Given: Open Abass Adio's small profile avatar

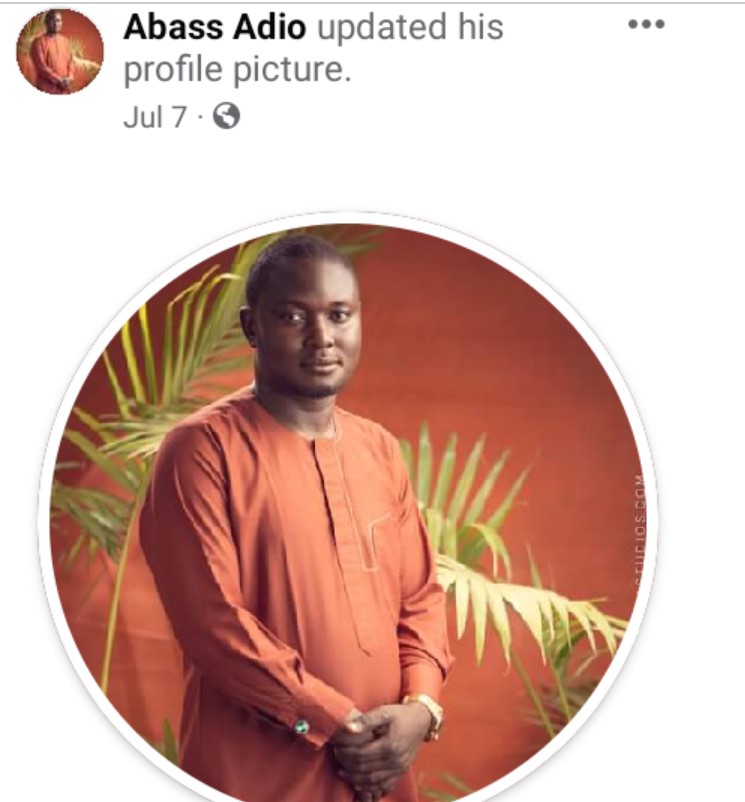Looking at the screenshot, I should pyautogui.click(x=60, y=51).
